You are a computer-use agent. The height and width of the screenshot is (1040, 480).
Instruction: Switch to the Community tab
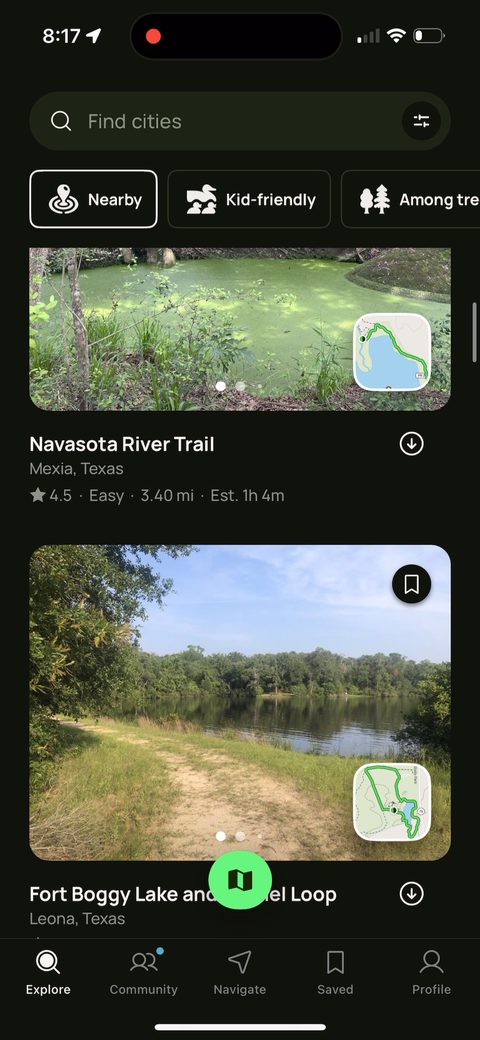(x=144, y=972)
